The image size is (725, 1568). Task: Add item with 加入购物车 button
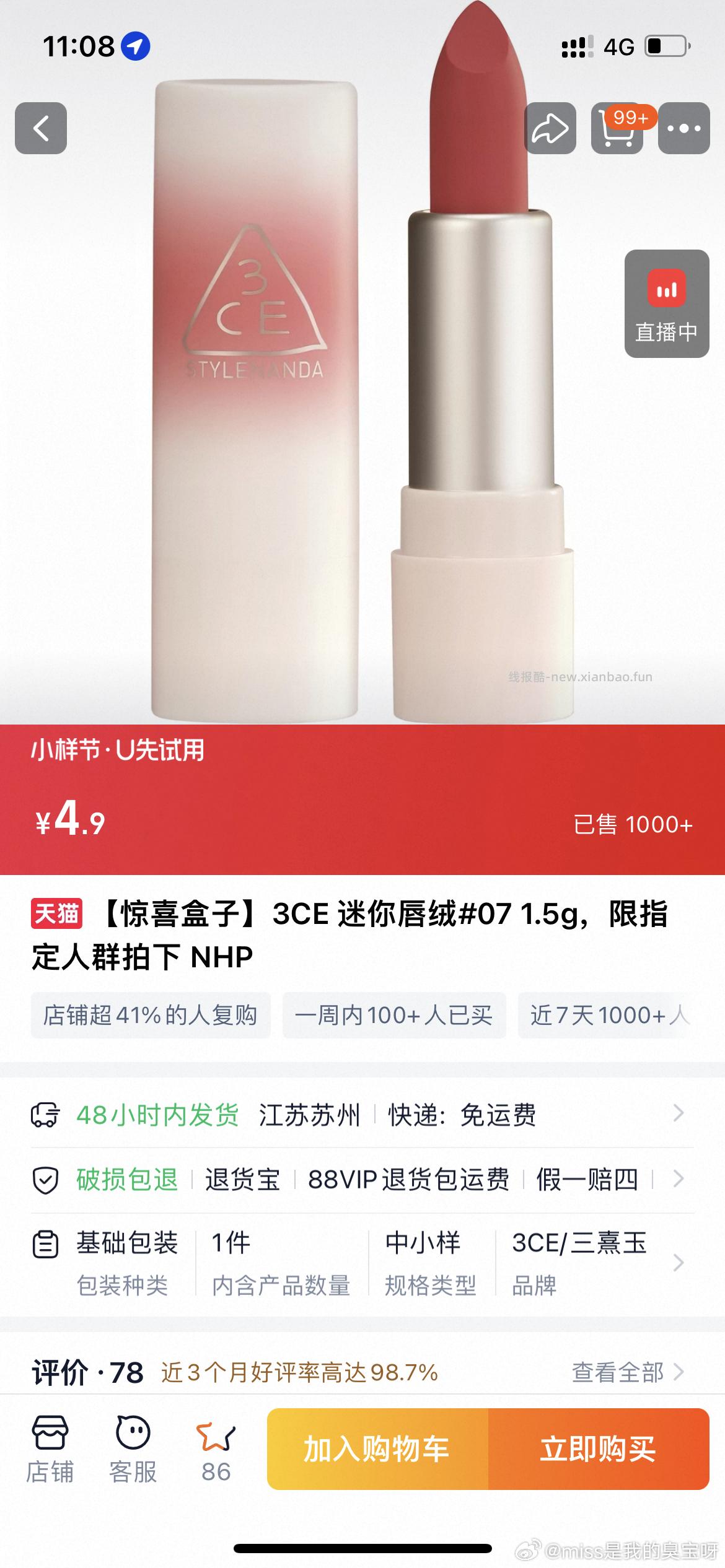(377, 1449)
